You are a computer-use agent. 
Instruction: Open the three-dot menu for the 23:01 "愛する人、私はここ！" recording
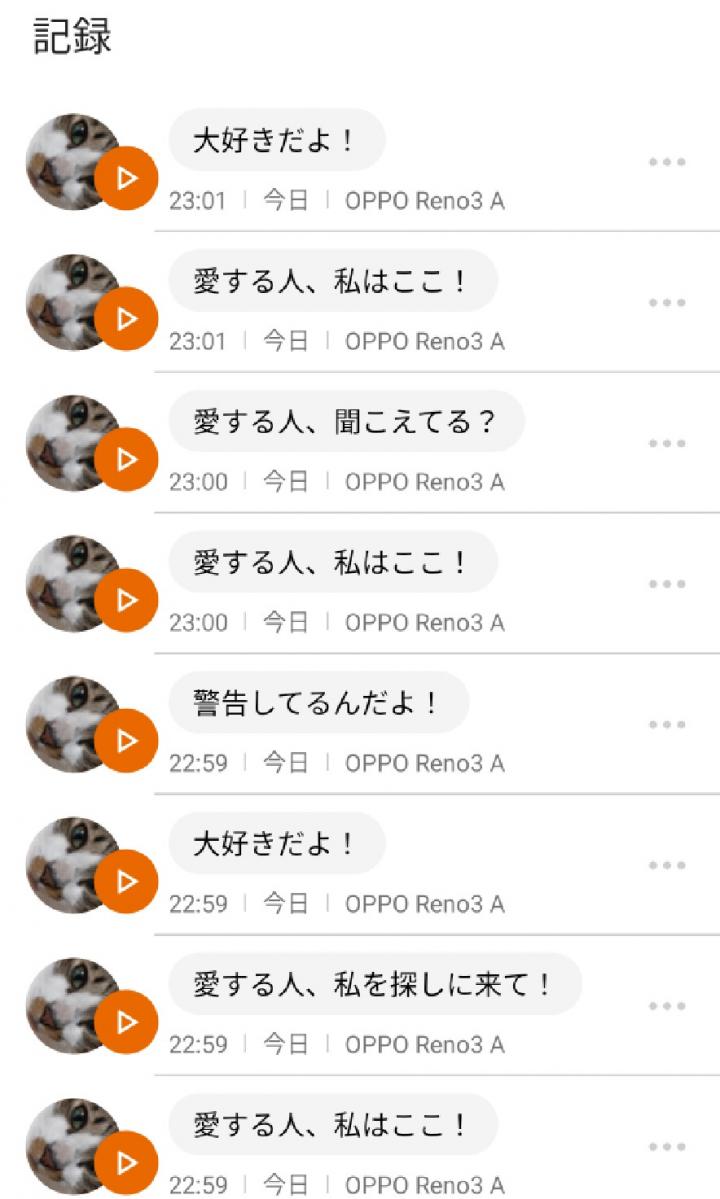[666, 303]
